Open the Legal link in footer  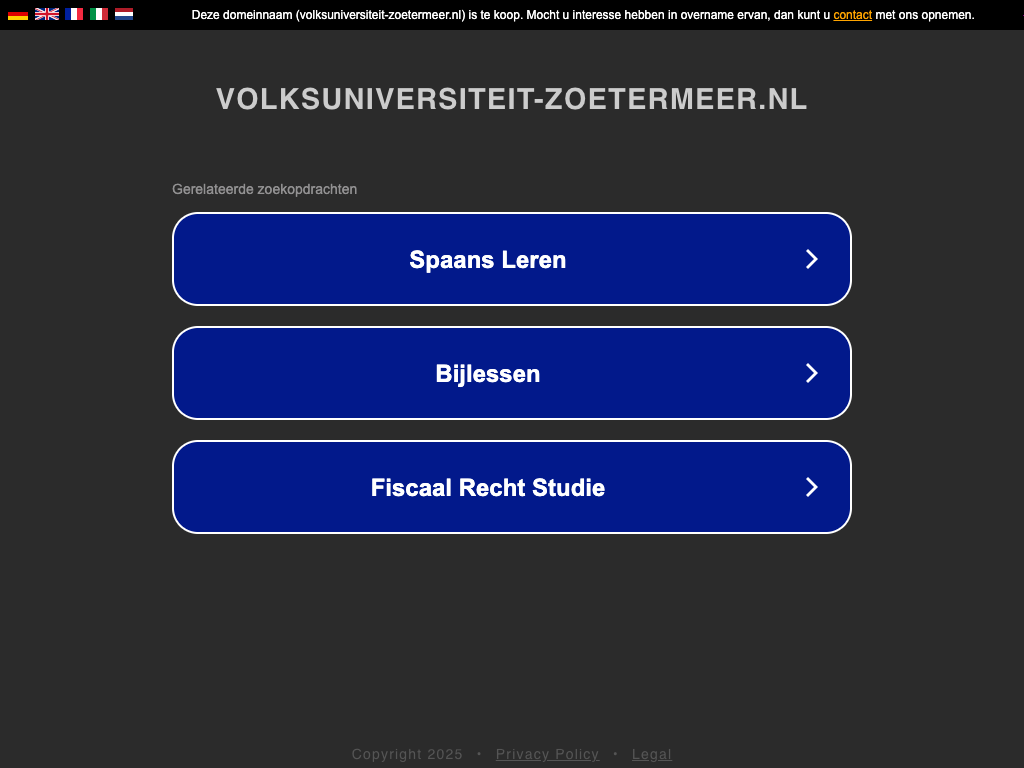(x=652, y=754)
